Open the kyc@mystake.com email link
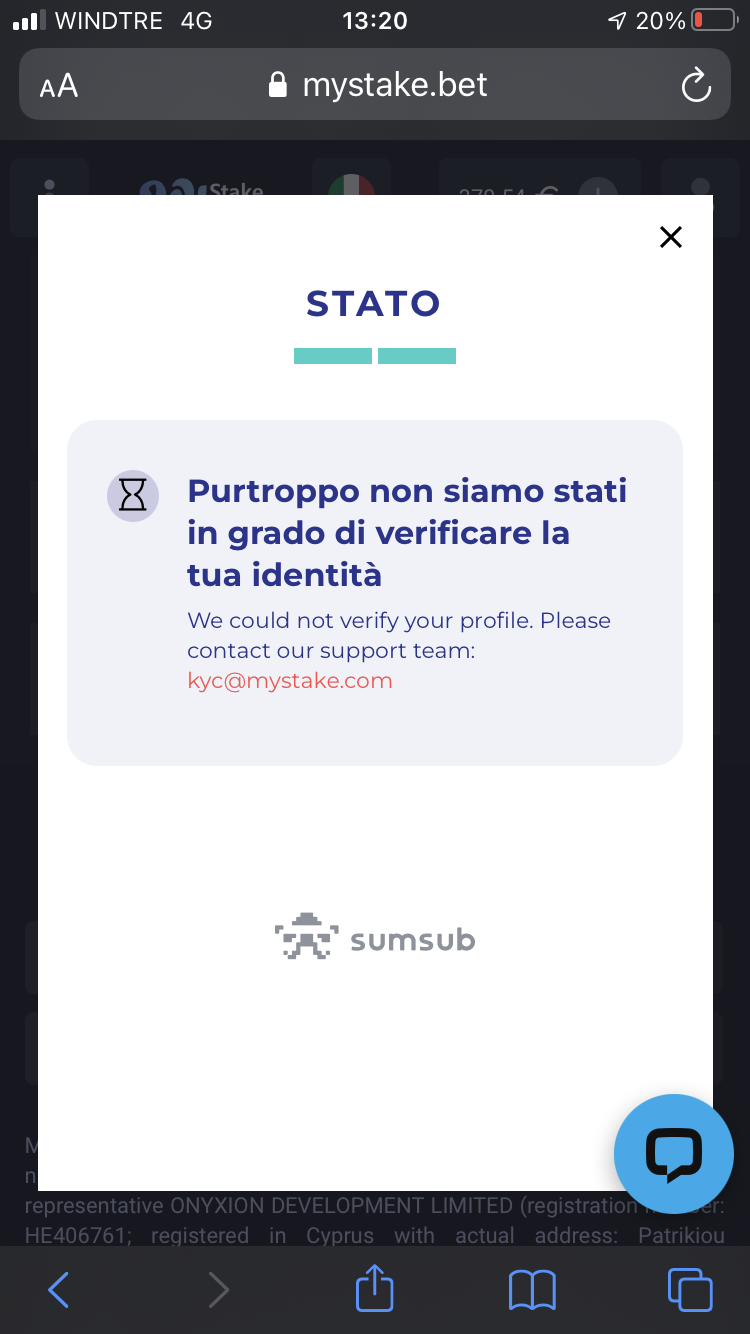 point(290,681)
